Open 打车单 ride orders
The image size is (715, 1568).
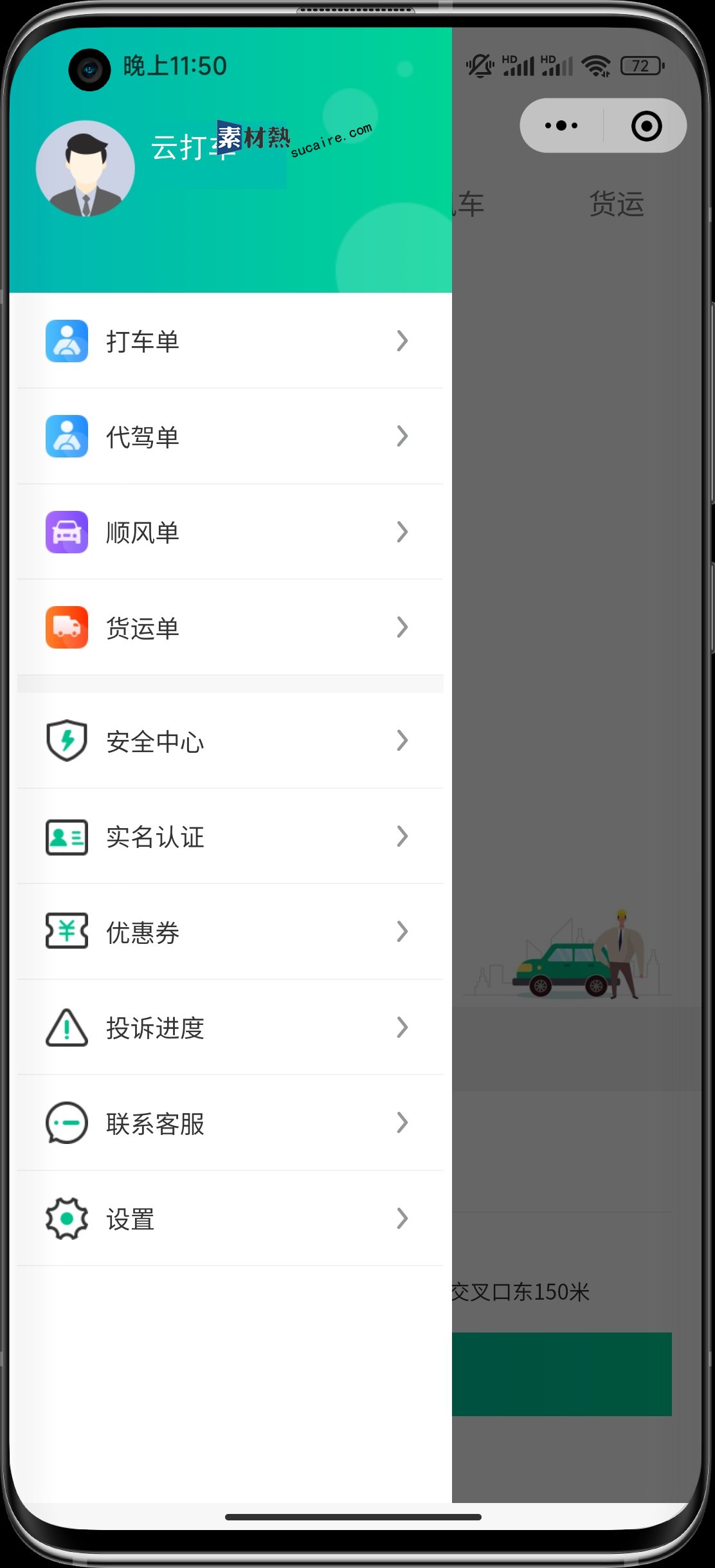point(230,341)
